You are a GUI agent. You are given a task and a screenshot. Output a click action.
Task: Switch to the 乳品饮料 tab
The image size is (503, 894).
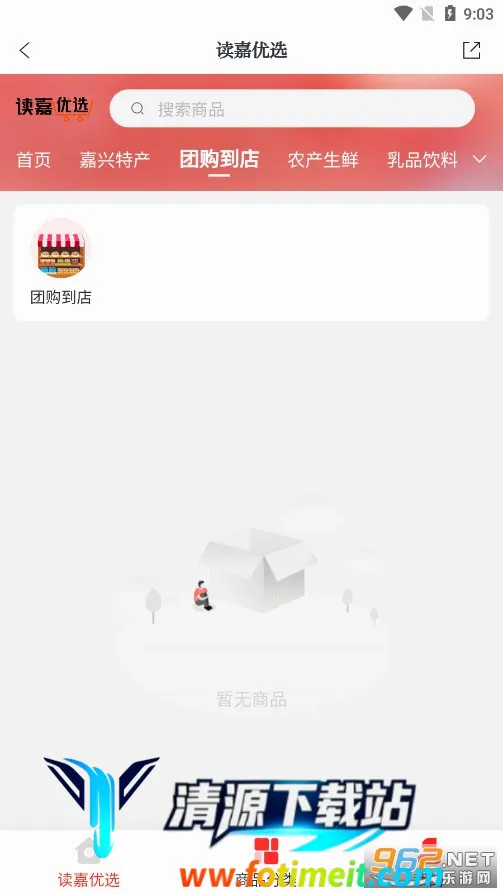tap(423, 160)
